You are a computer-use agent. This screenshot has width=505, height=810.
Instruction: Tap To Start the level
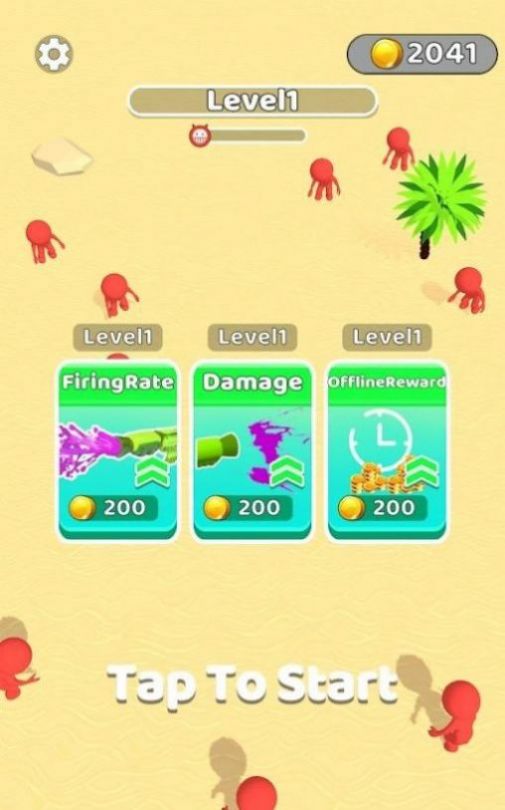pos(252,684)
